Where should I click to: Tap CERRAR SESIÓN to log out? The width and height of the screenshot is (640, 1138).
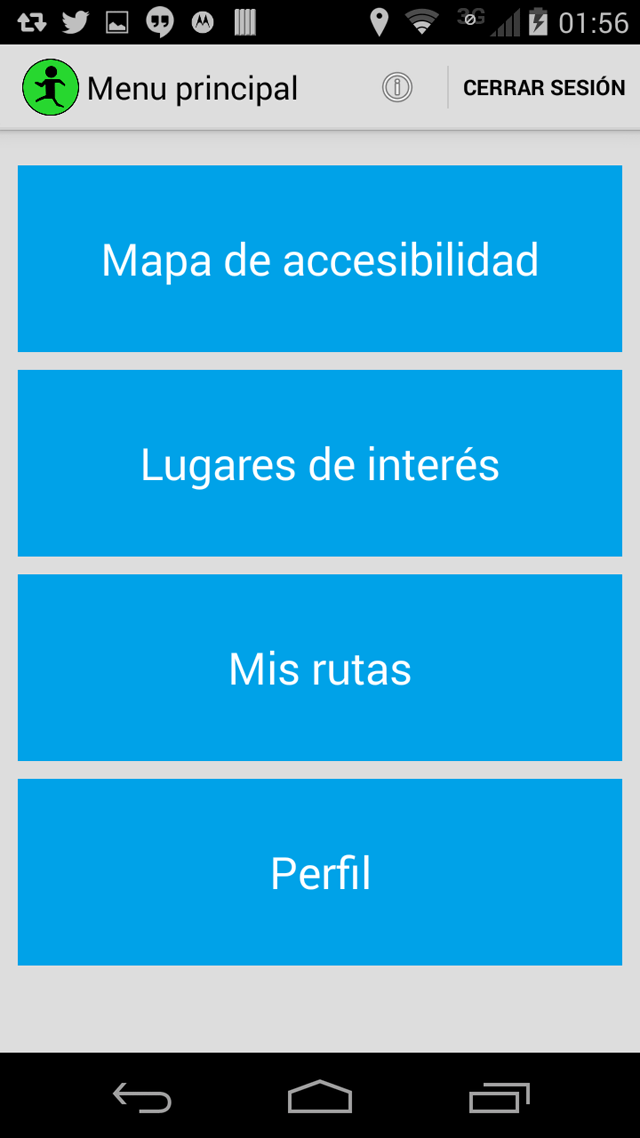click(x=544, y=88)
